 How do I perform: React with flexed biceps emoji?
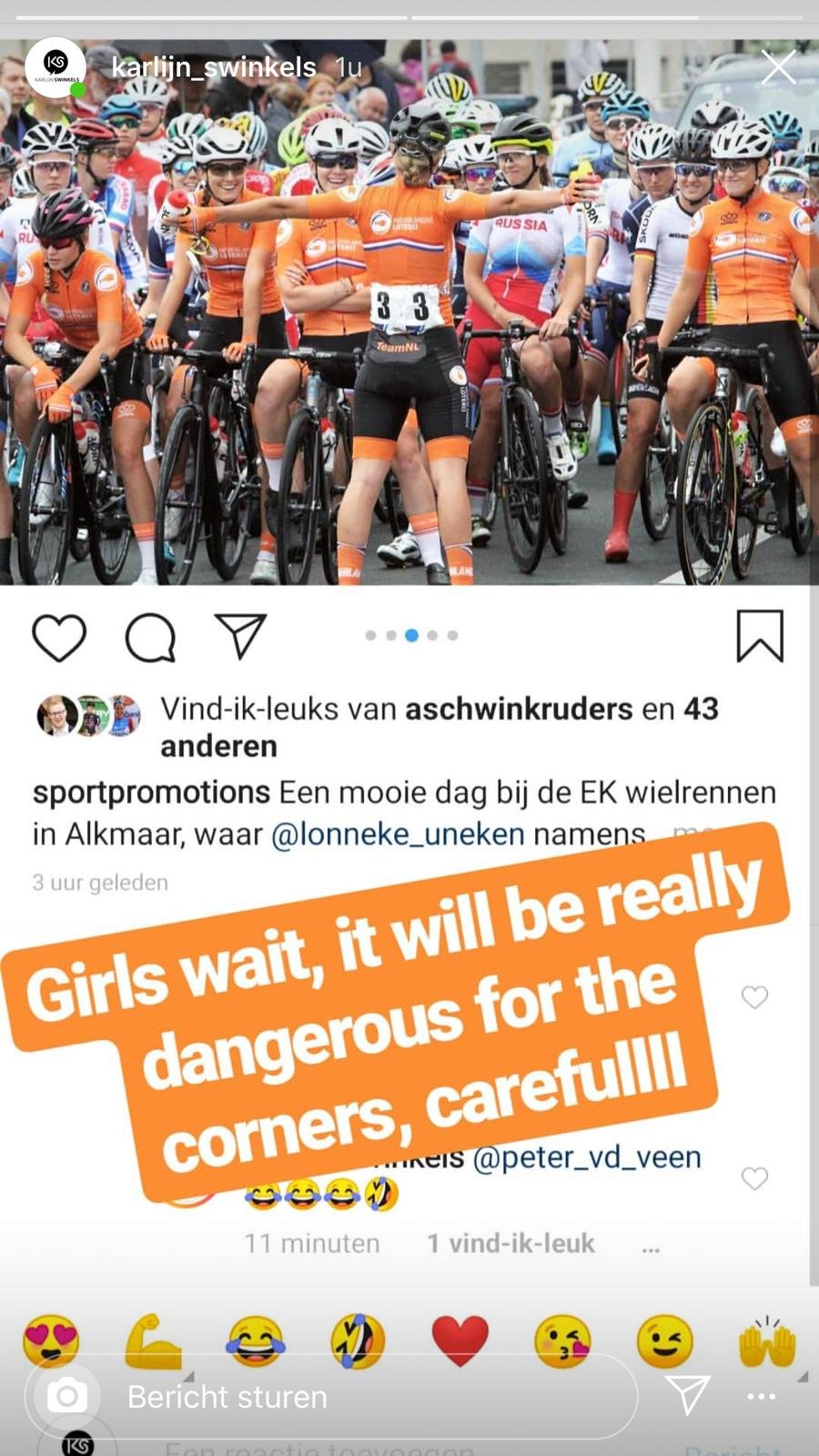pyautogui.click(x=153, y=1341)
